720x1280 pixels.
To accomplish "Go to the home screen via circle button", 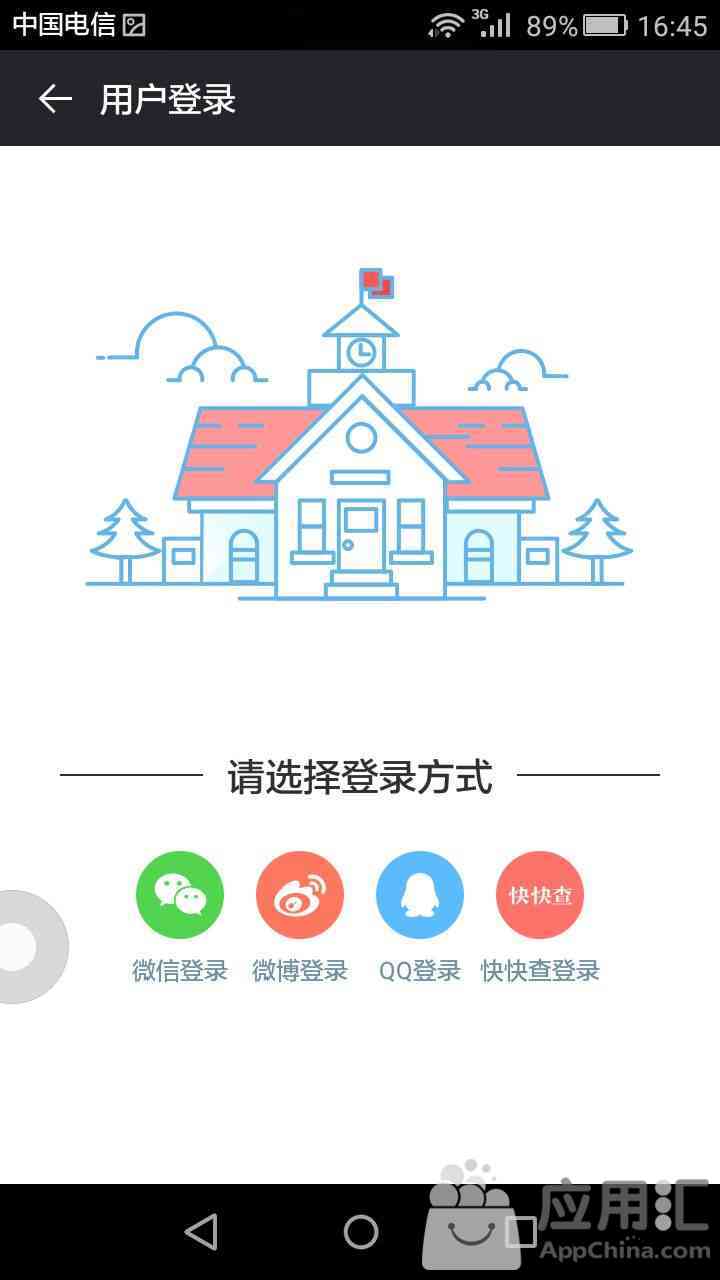I will (x=361, y=1232).
